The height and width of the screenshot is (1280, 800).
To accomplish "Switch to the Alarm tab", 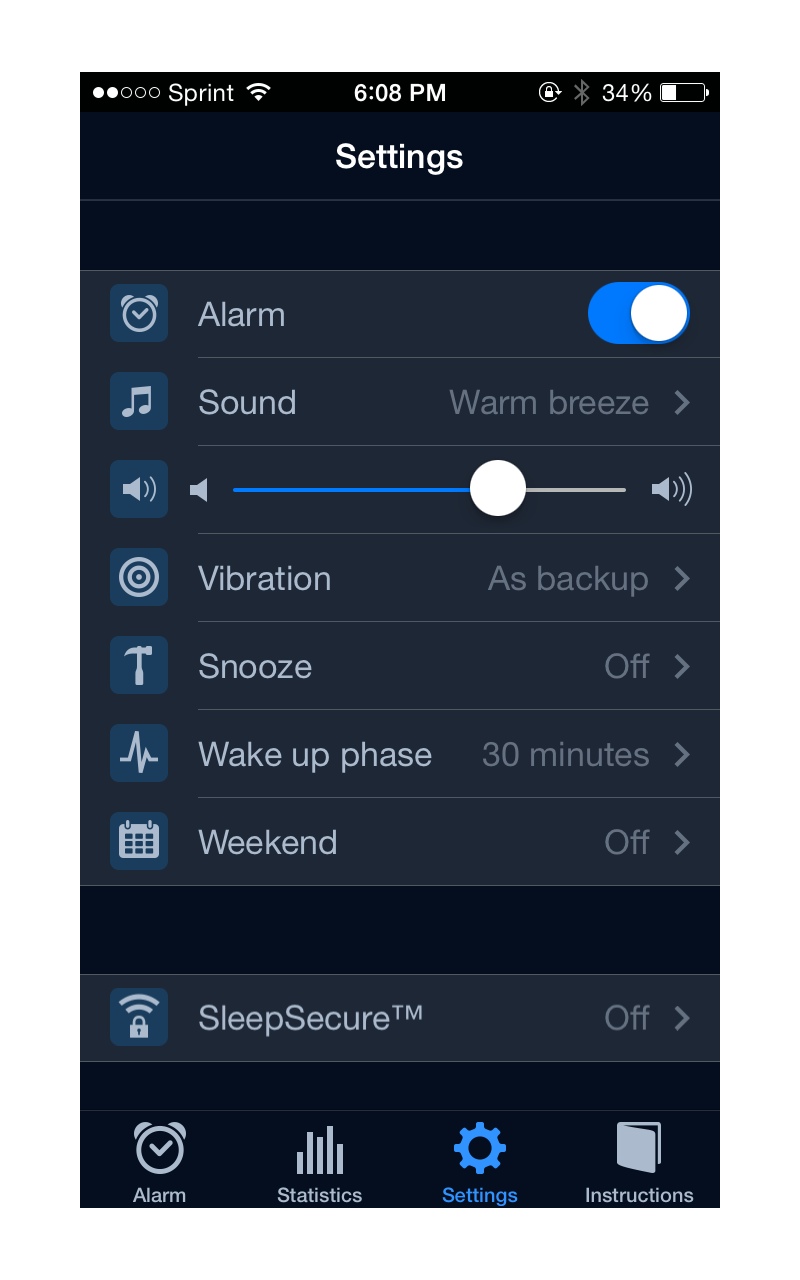I will point(160,1160).
